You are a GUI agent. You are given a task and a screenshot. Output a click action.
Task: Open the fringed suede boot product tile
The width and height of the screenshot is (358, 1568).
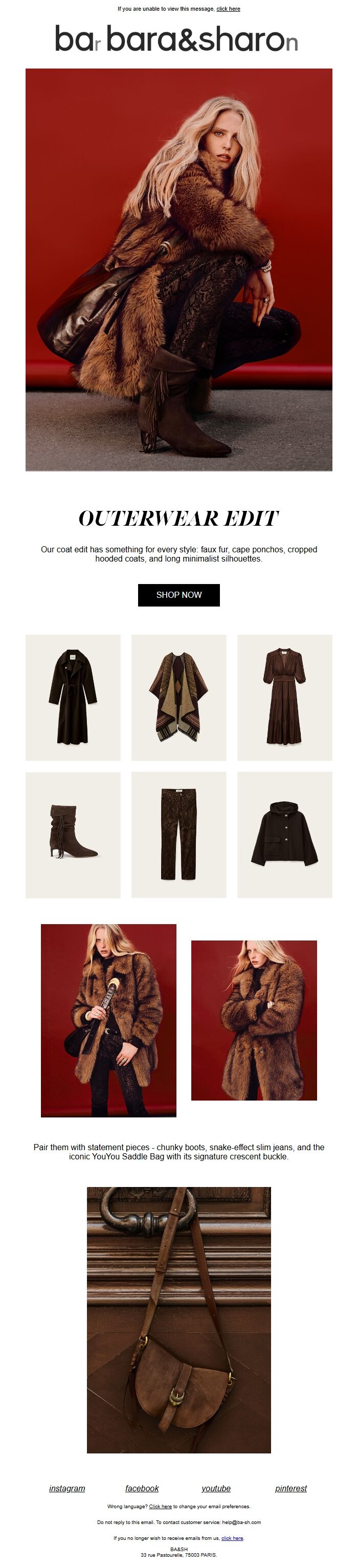(73, 835)
